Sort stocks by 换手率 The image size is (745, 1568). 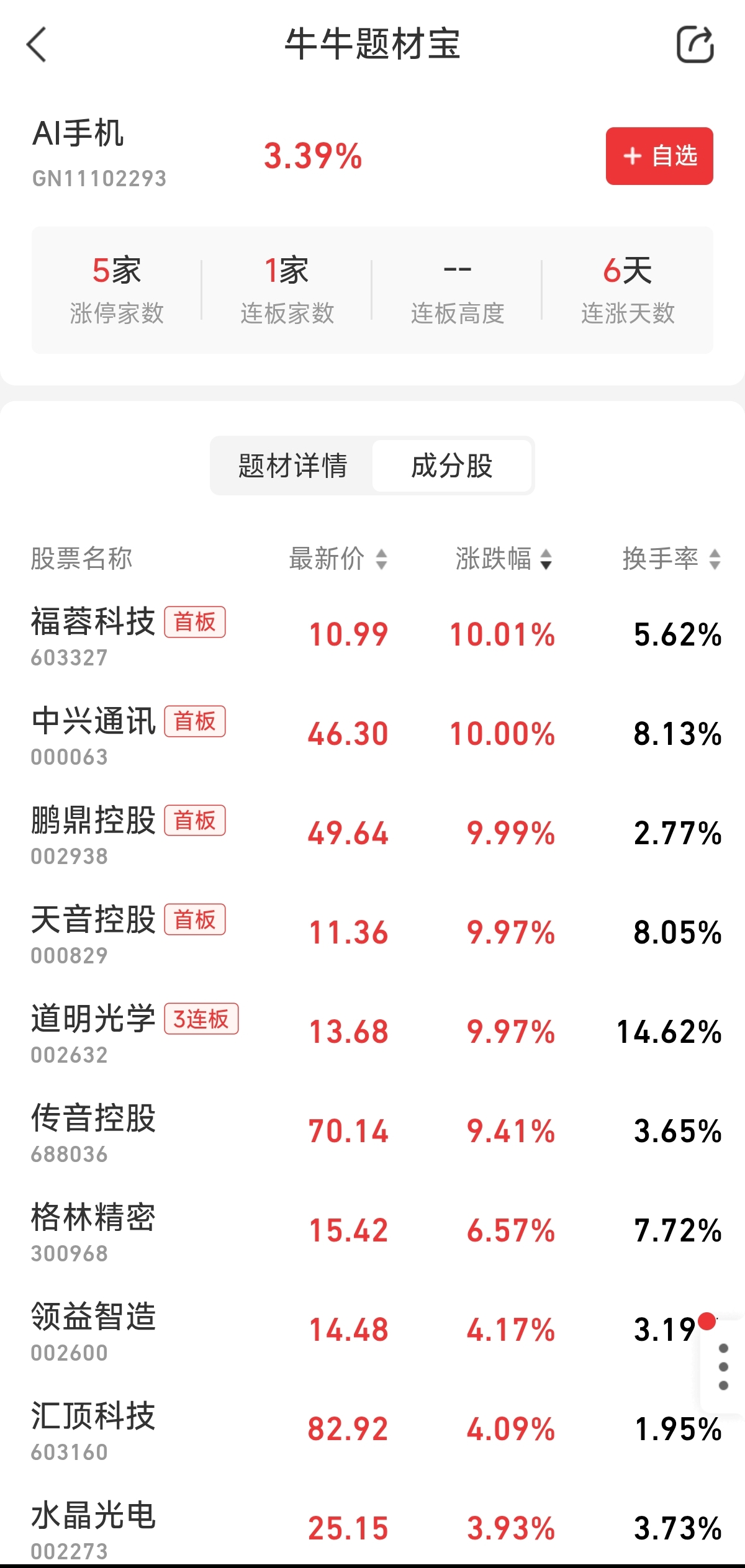pos(670,559)
